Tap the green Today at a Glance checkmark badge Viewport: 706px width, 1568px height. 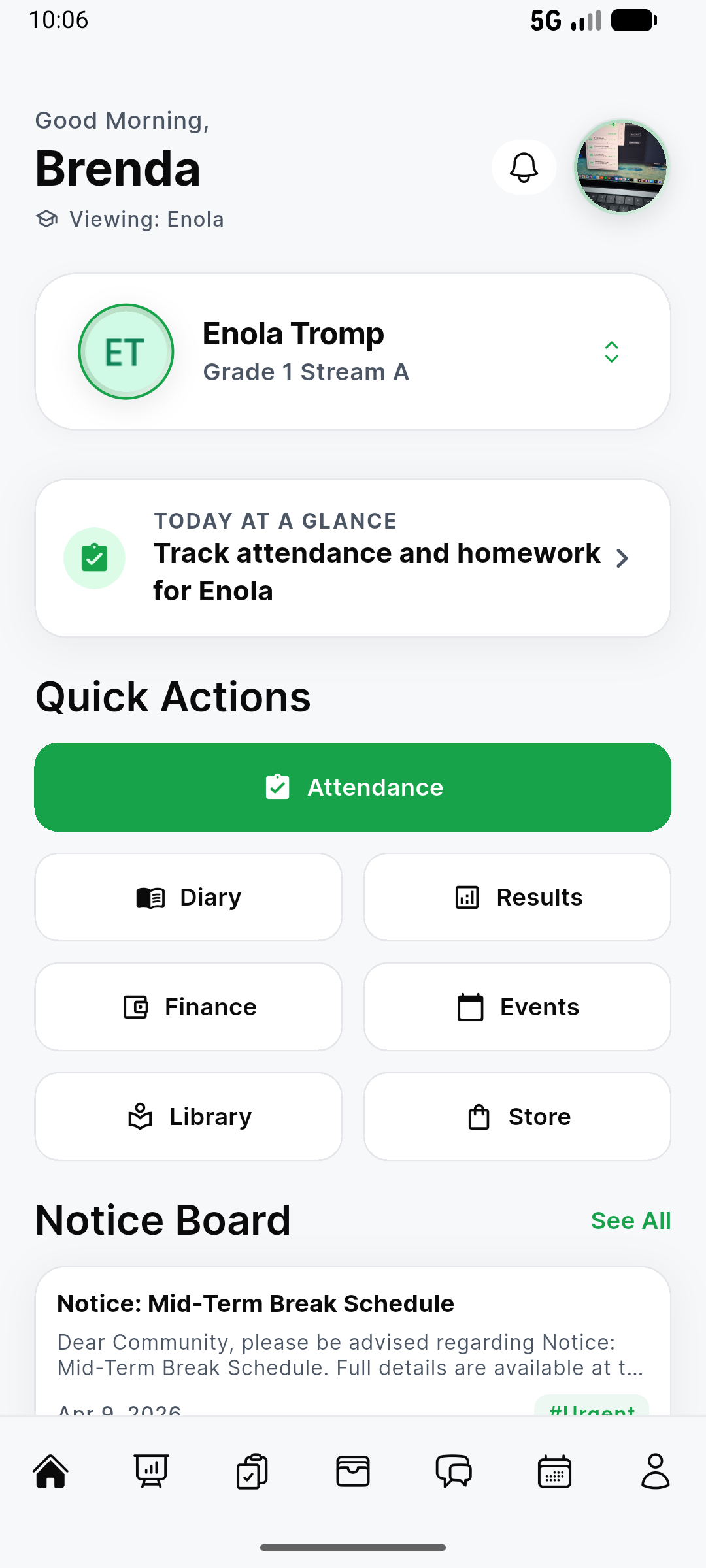click(x=94, y=557)
